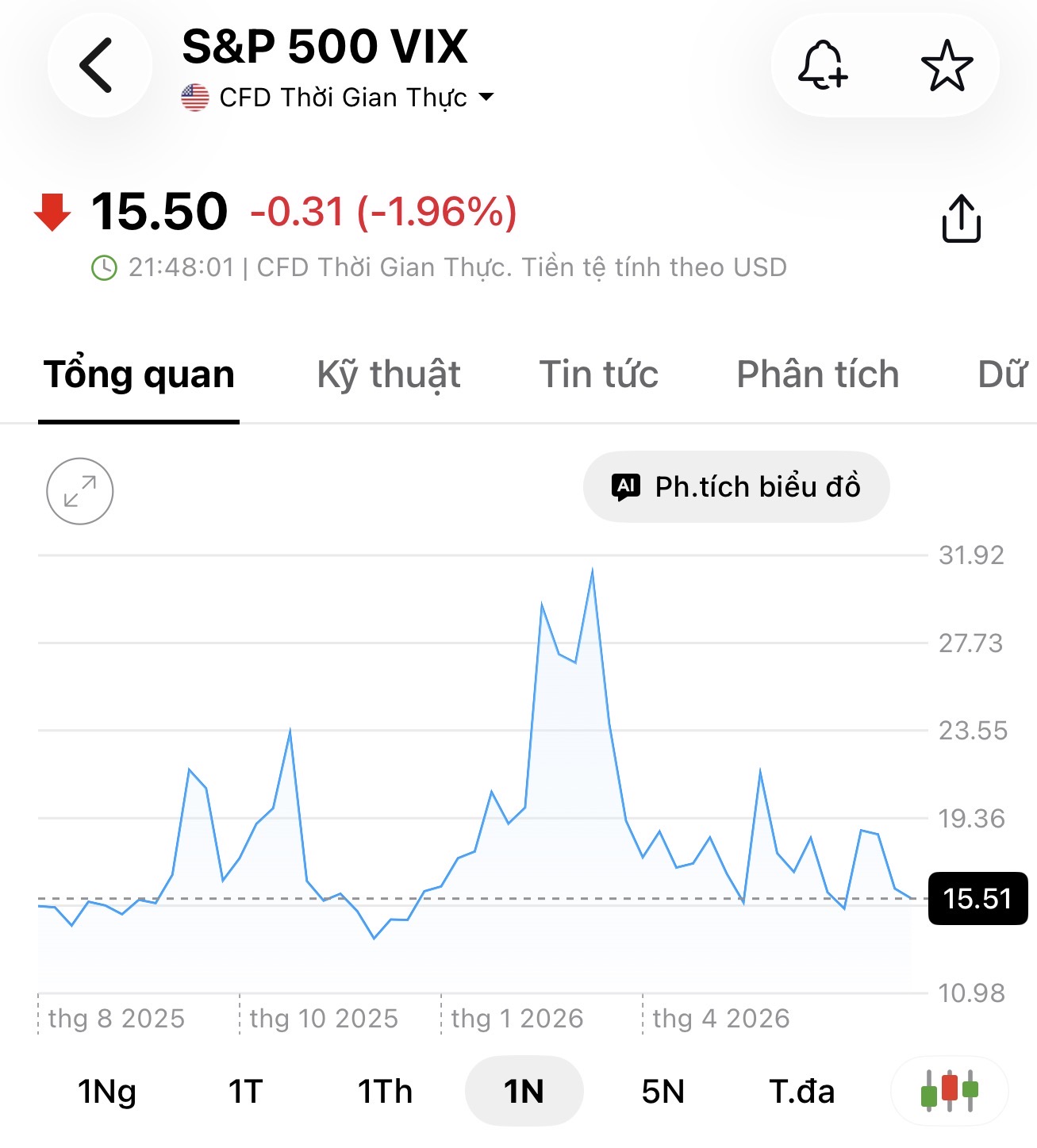1037x1148 pixels.
Task: Switch to the Kỹ thuật tab
Action: pos(389,374)
